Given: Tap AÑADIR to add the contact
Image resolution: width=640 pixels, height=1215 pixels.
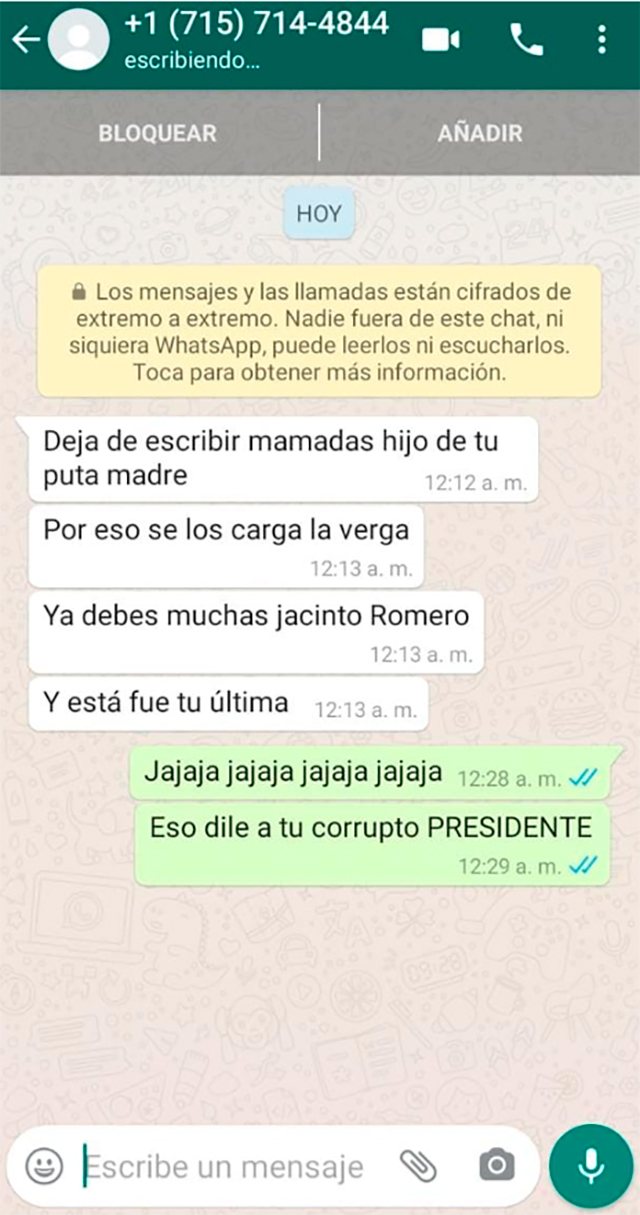Looking at the screenshot, I should (480, 133).
